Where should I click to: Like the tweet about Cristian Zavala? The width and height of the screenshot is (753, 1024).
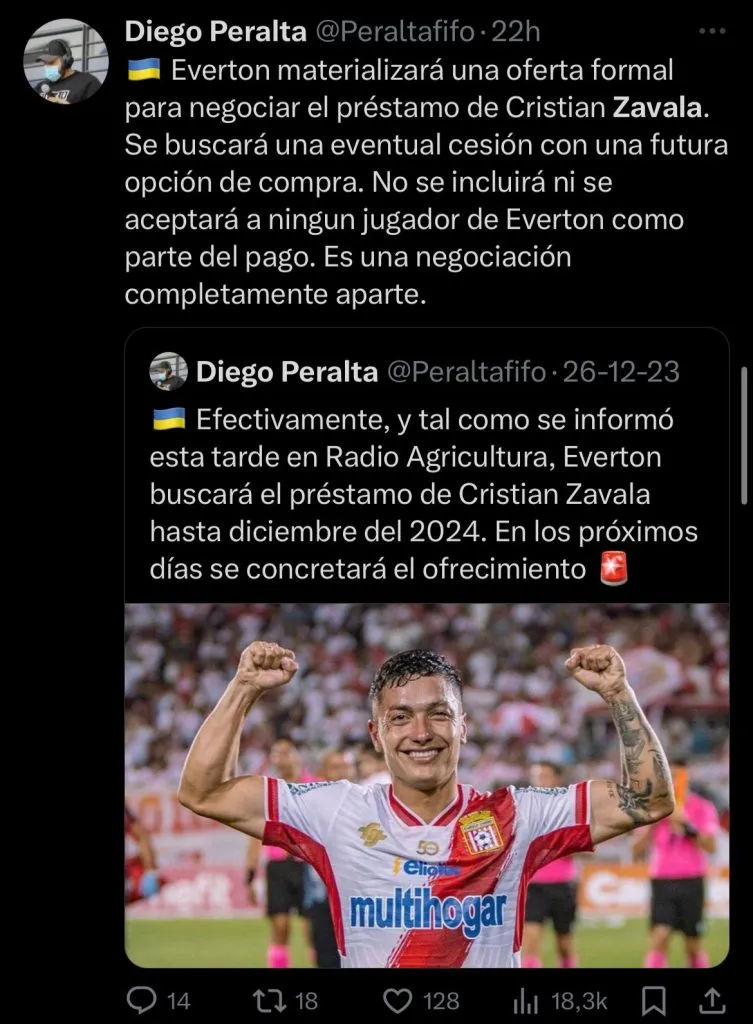click(x=401, y=999)
